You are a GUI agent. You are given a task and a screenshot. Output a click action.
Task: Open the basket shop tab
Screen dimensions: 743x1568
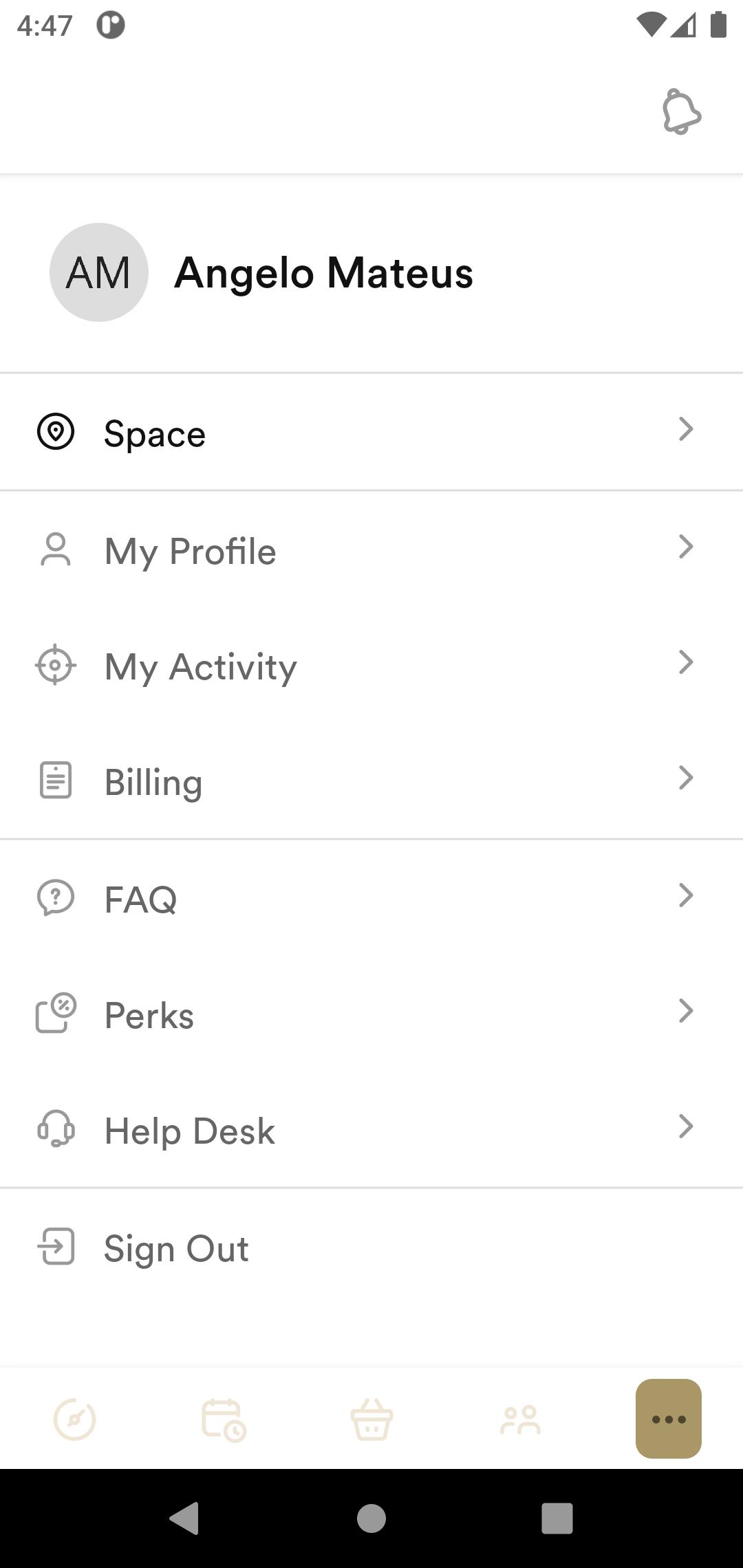click(371, 1419)
